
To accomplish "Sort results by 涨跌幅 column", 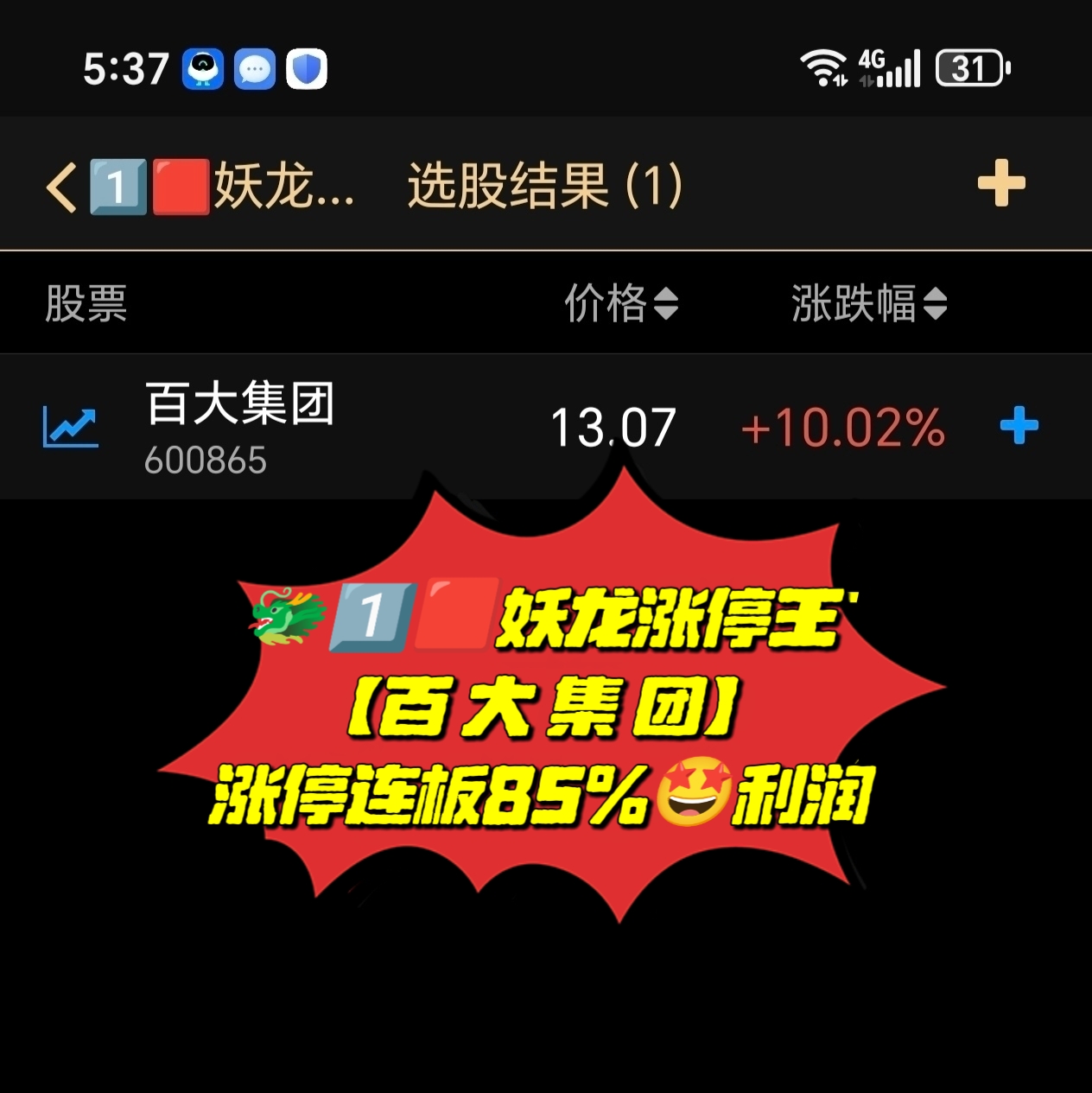I will (868, 303).
